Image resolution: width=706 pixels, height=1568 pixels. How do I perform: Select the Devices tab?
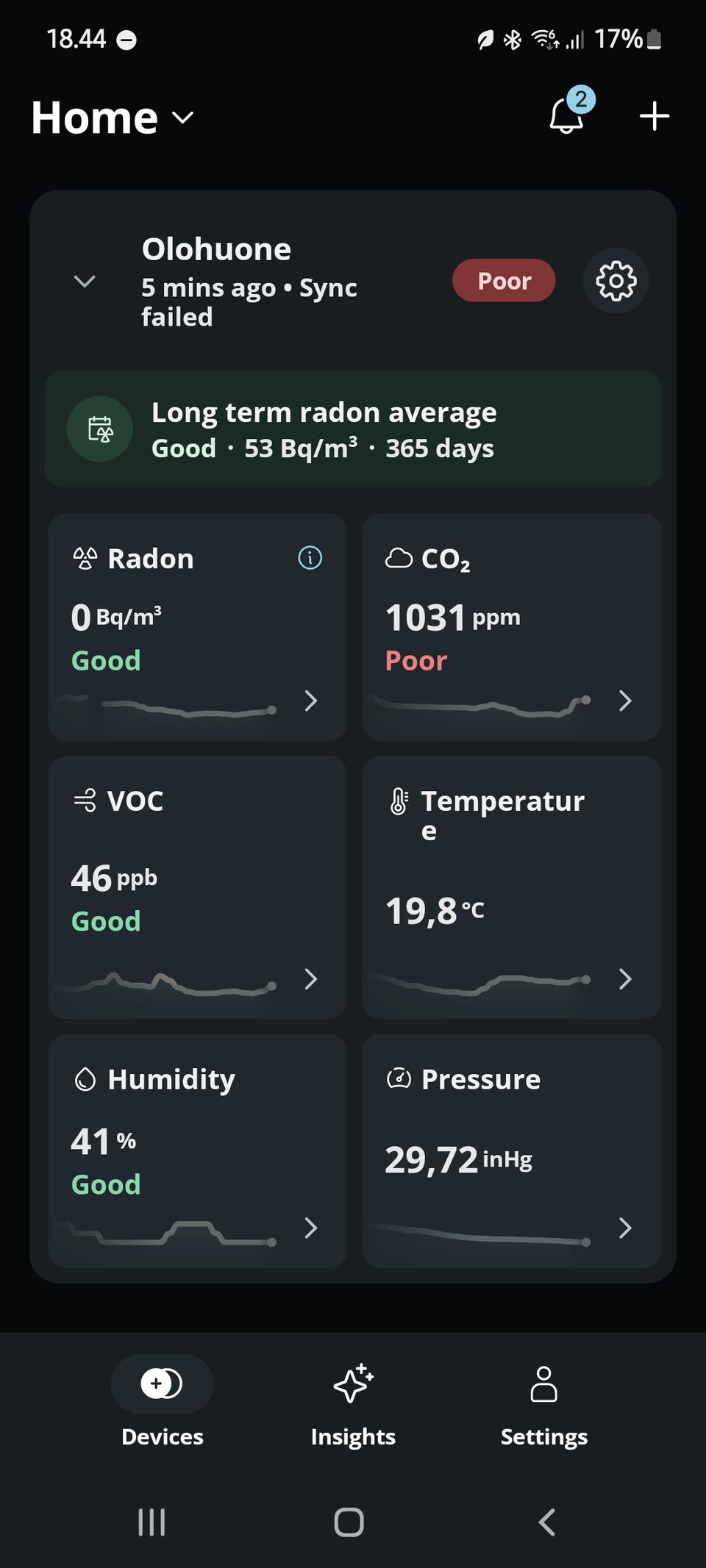pos(162,1402)
